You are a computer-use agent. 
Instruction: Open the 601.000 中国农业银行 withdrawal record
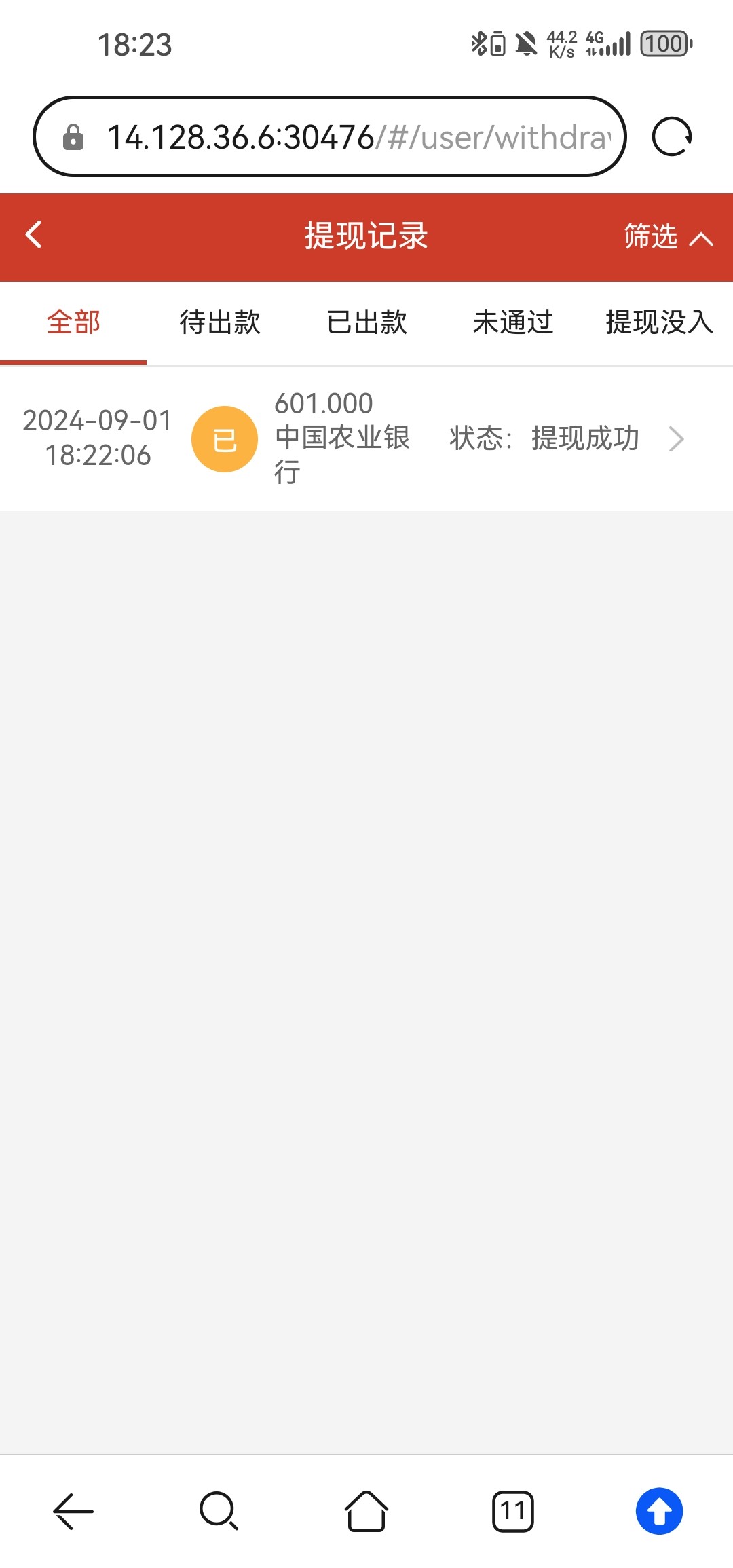tap(366, 438)
